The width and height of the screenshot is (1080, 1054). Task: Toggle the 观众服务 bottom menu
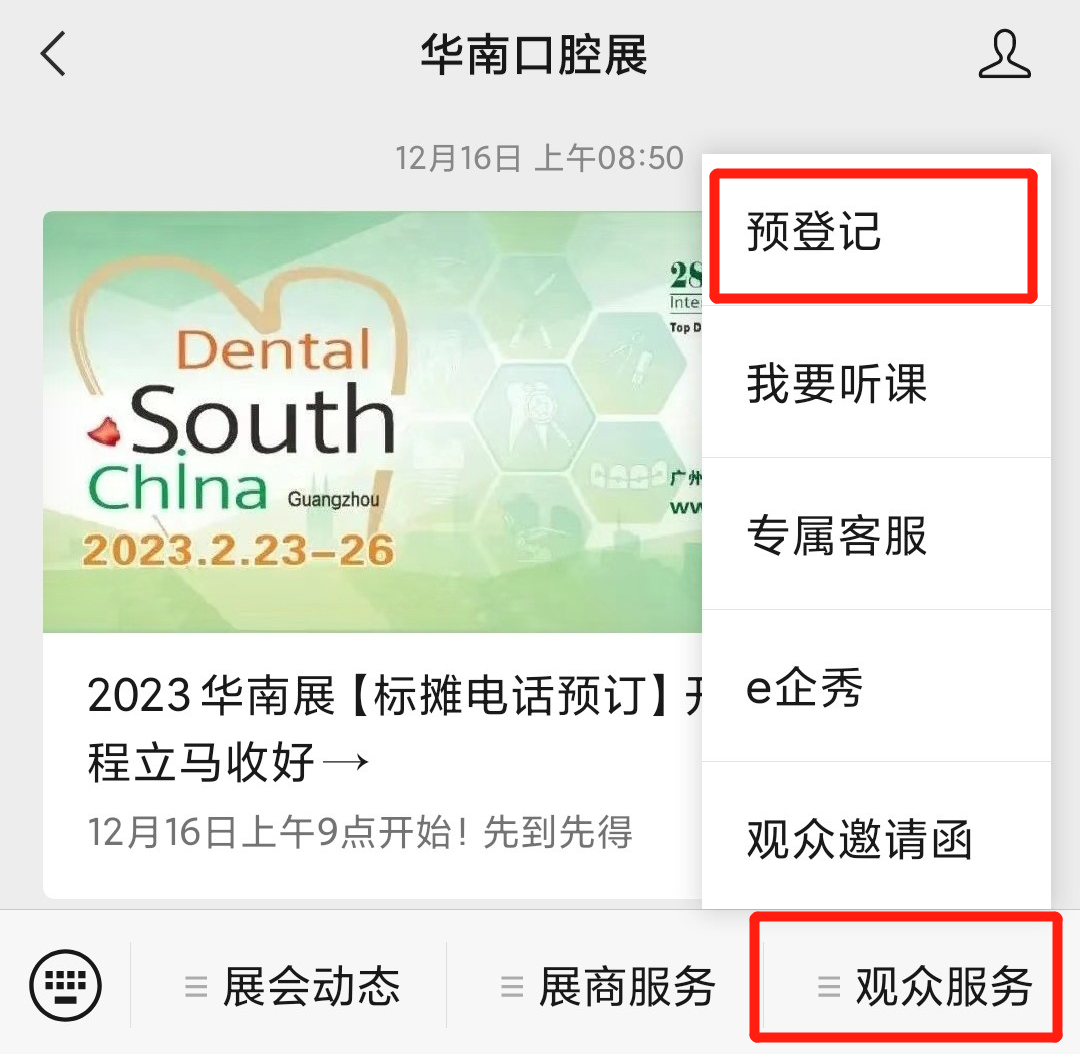(x=924, y=987)
